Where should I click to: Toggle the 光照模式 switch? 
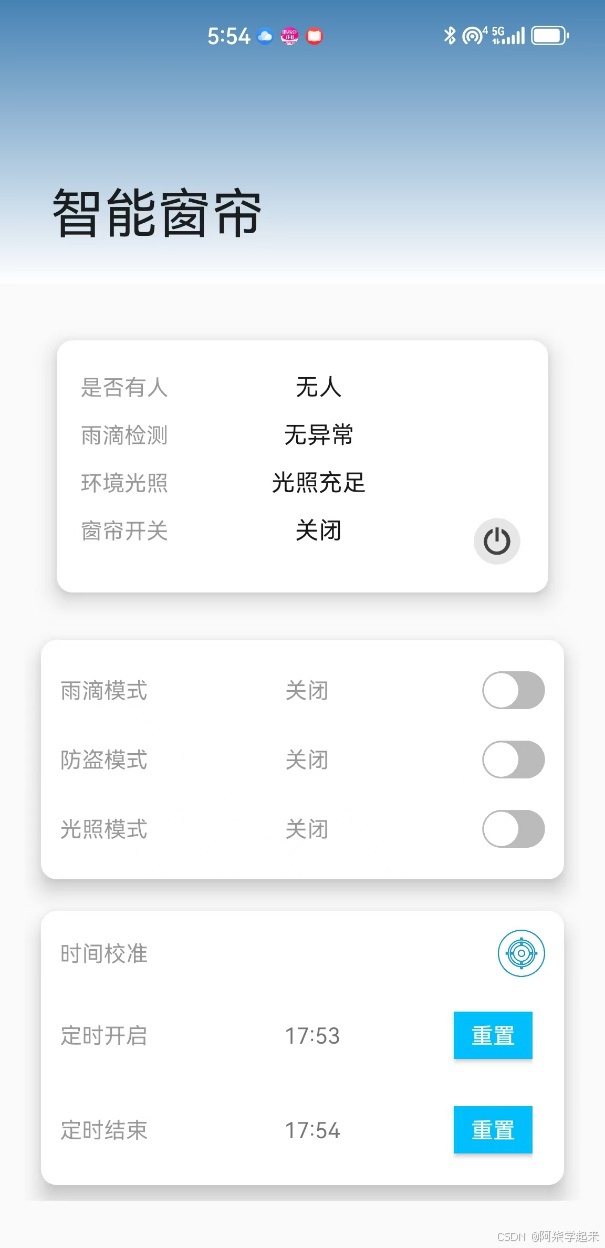[x=514, y=829]
